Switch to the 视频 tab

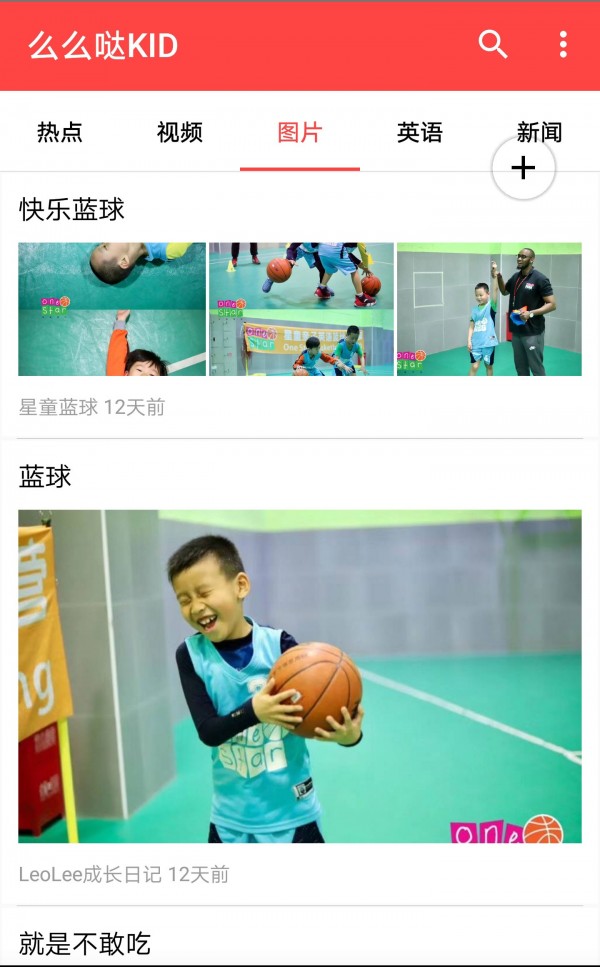tap(180, 132)
